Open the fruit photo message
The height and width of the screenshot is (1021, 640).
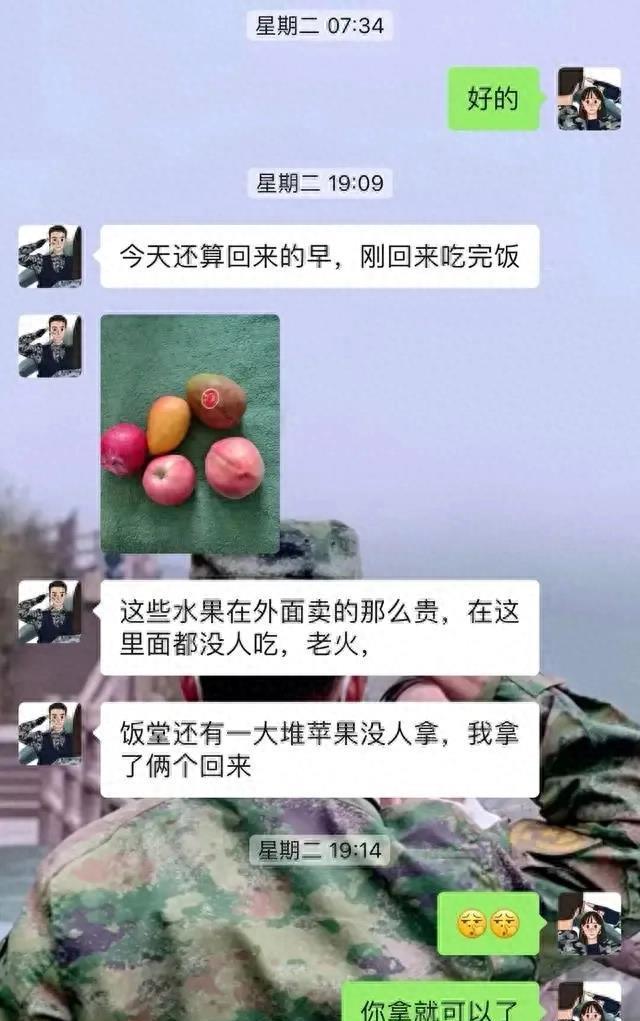(x=190, y=434)
